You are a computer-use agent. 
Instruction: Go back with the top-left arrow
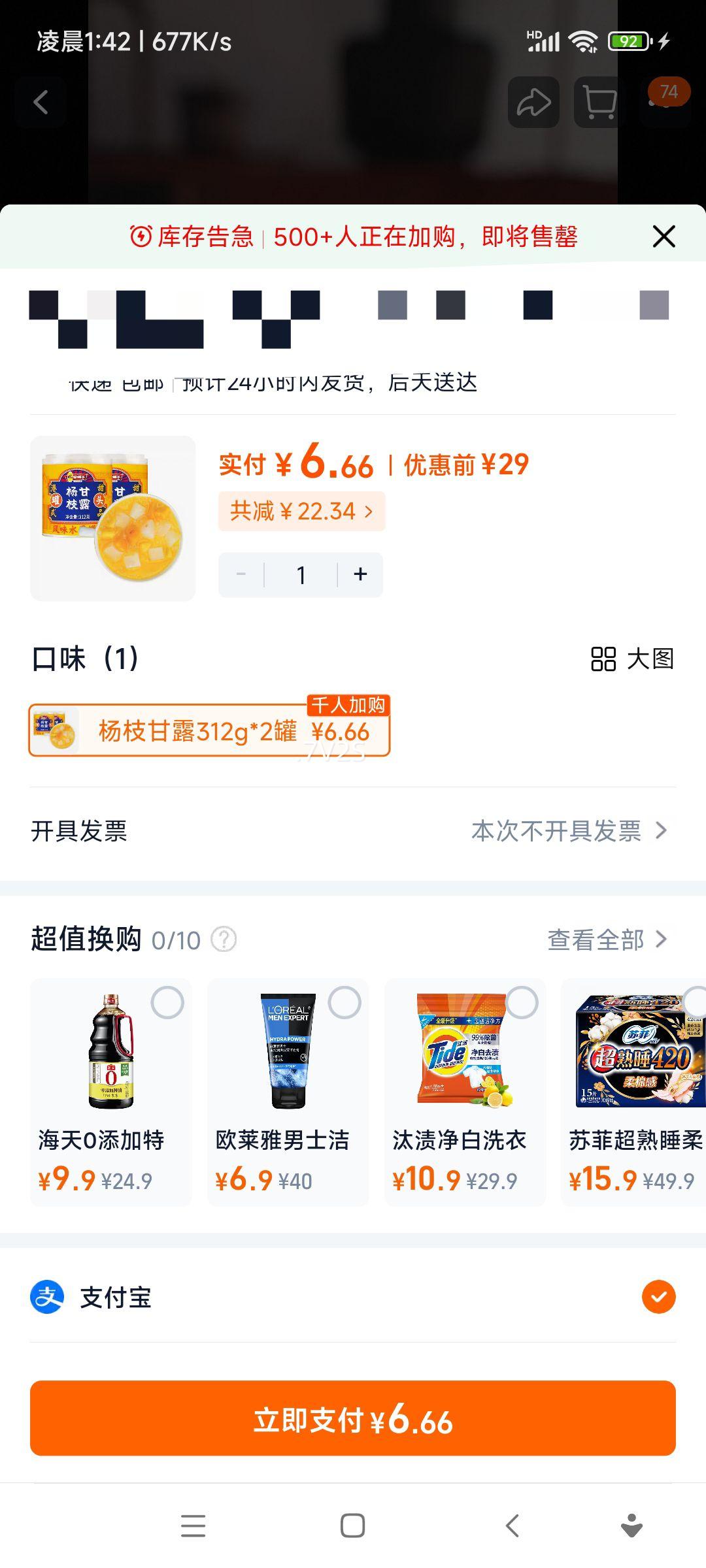coord(41,102)
